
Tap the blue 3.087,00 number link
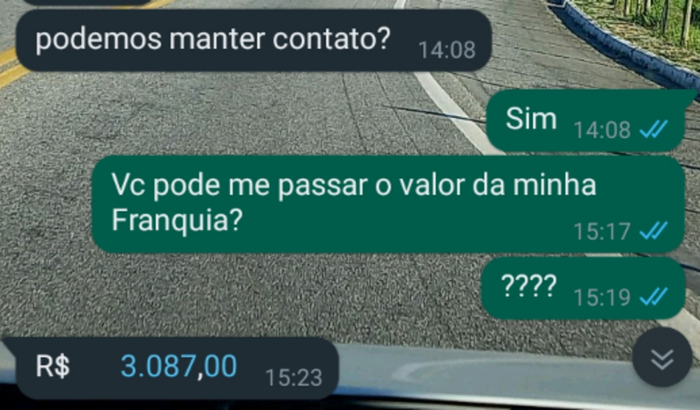pyautogui.click(x=178, y=367)
